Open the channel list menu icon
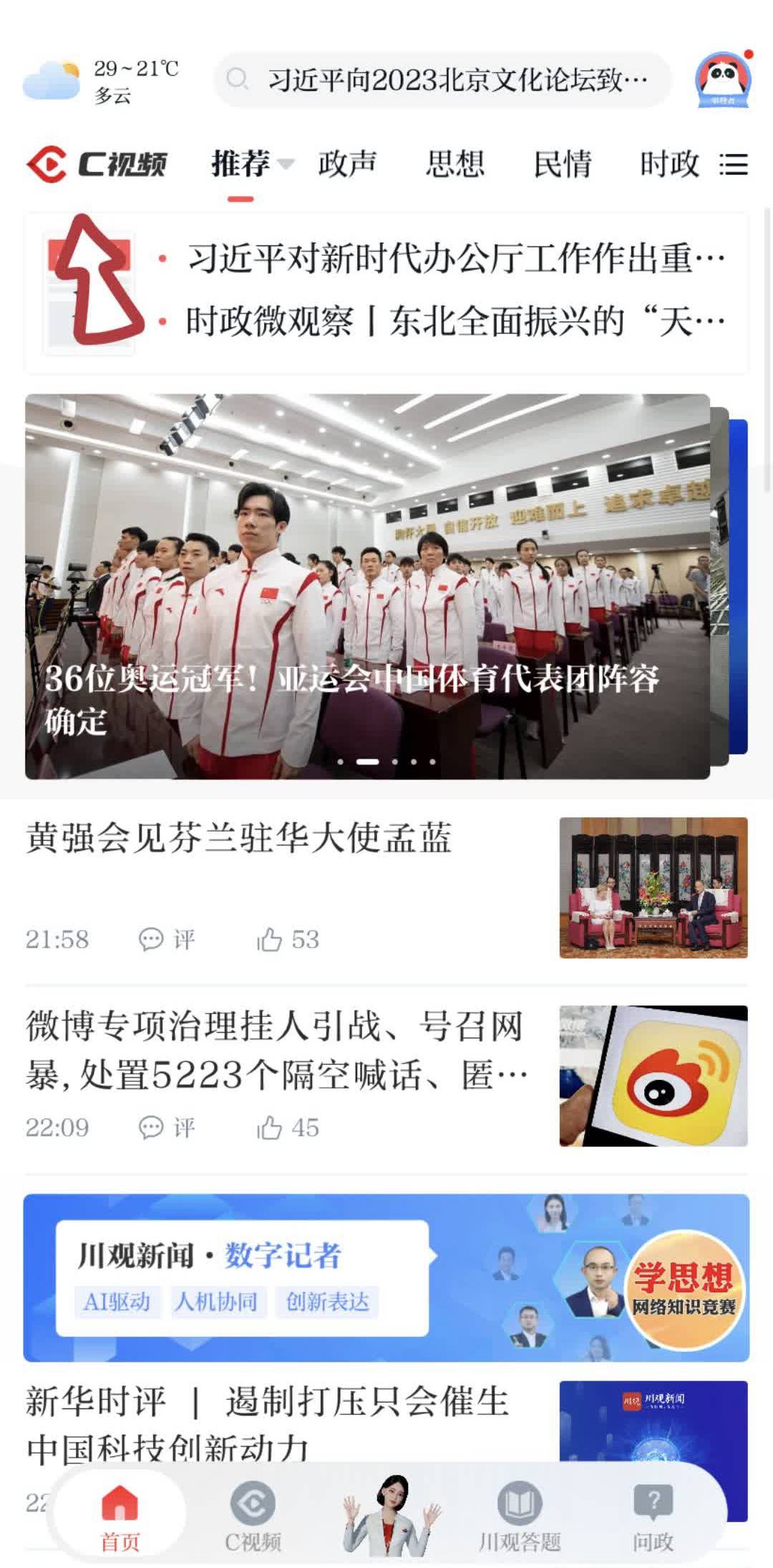Screen dimensions: 773x1568 734,165
